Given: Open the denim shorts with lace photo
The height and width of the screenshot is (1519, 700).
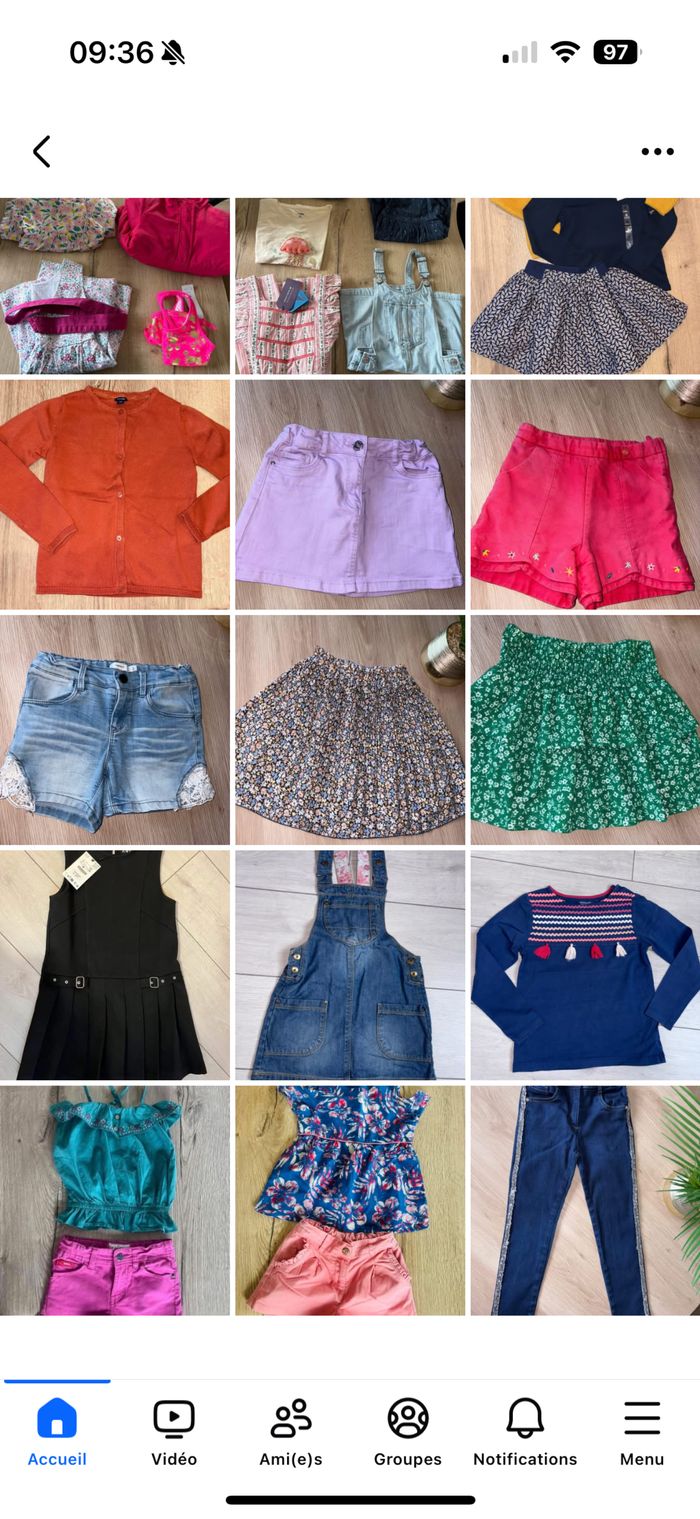Looking at the screenshot, I should [x=115, y=729].
